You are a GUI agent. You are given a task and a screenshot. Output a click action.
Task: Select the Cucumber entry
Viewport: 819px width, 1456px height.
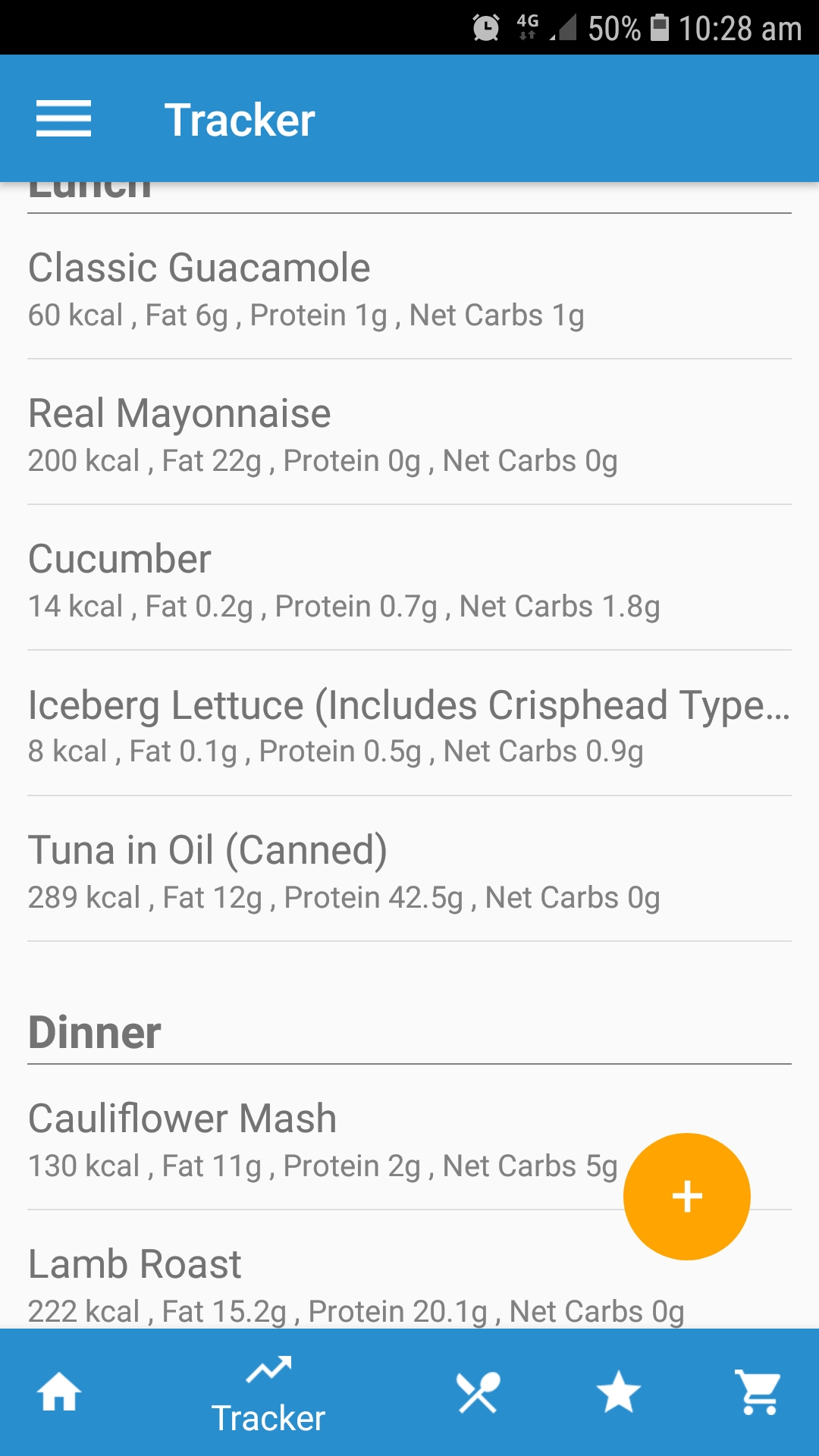tap(409, 579)
